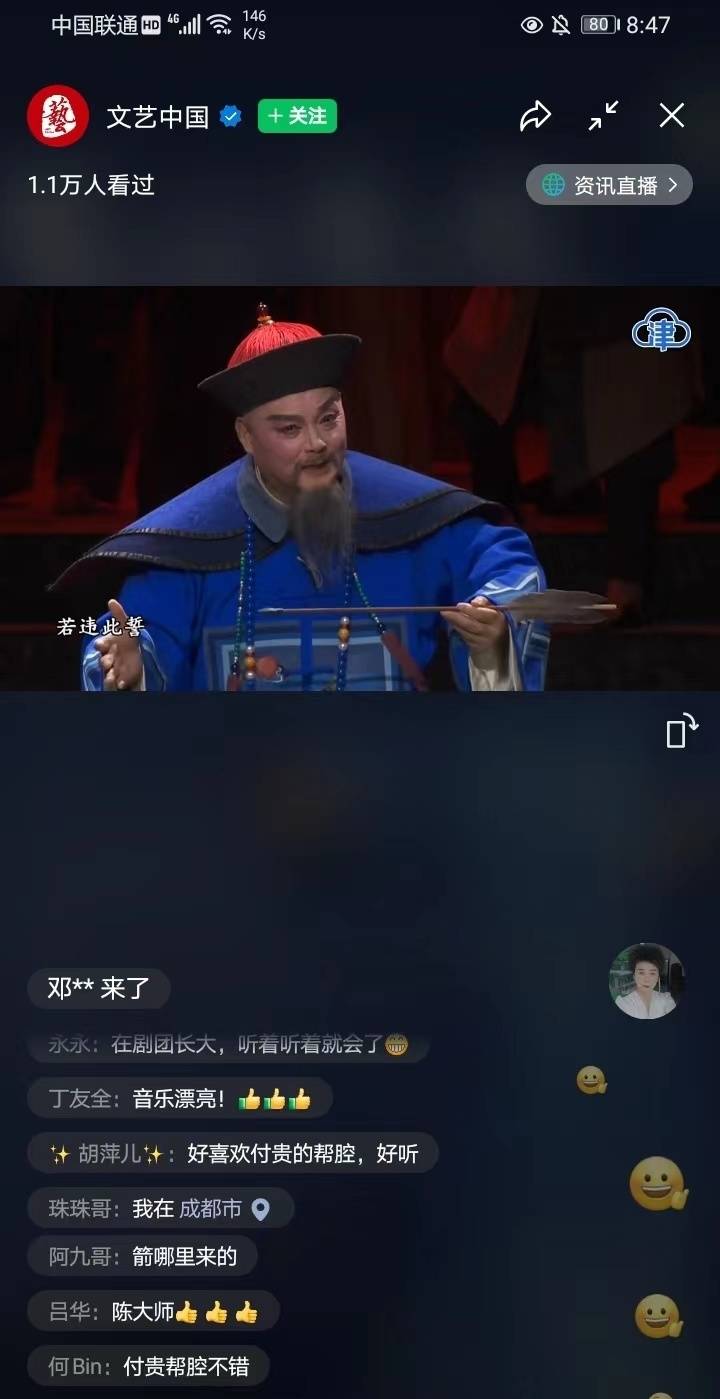Minimize the live stream window
The width and height of the screenshot is (720, 1399).
tap(603, 116)
